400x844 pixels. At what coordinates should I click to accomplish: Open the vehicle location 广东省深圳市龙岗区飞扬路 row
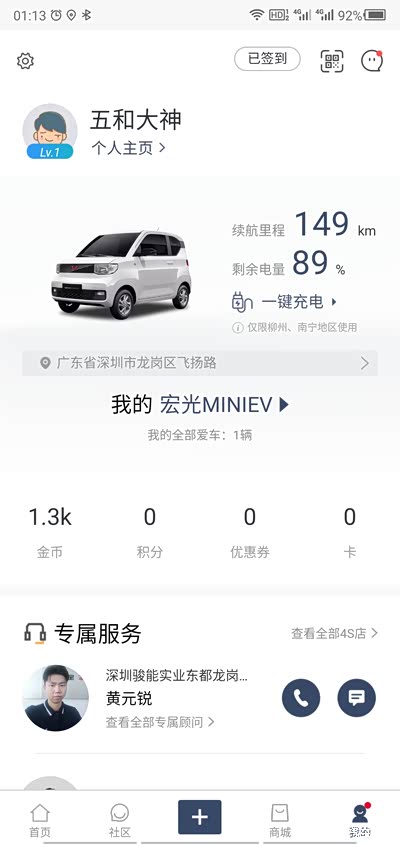pos(200,363)
